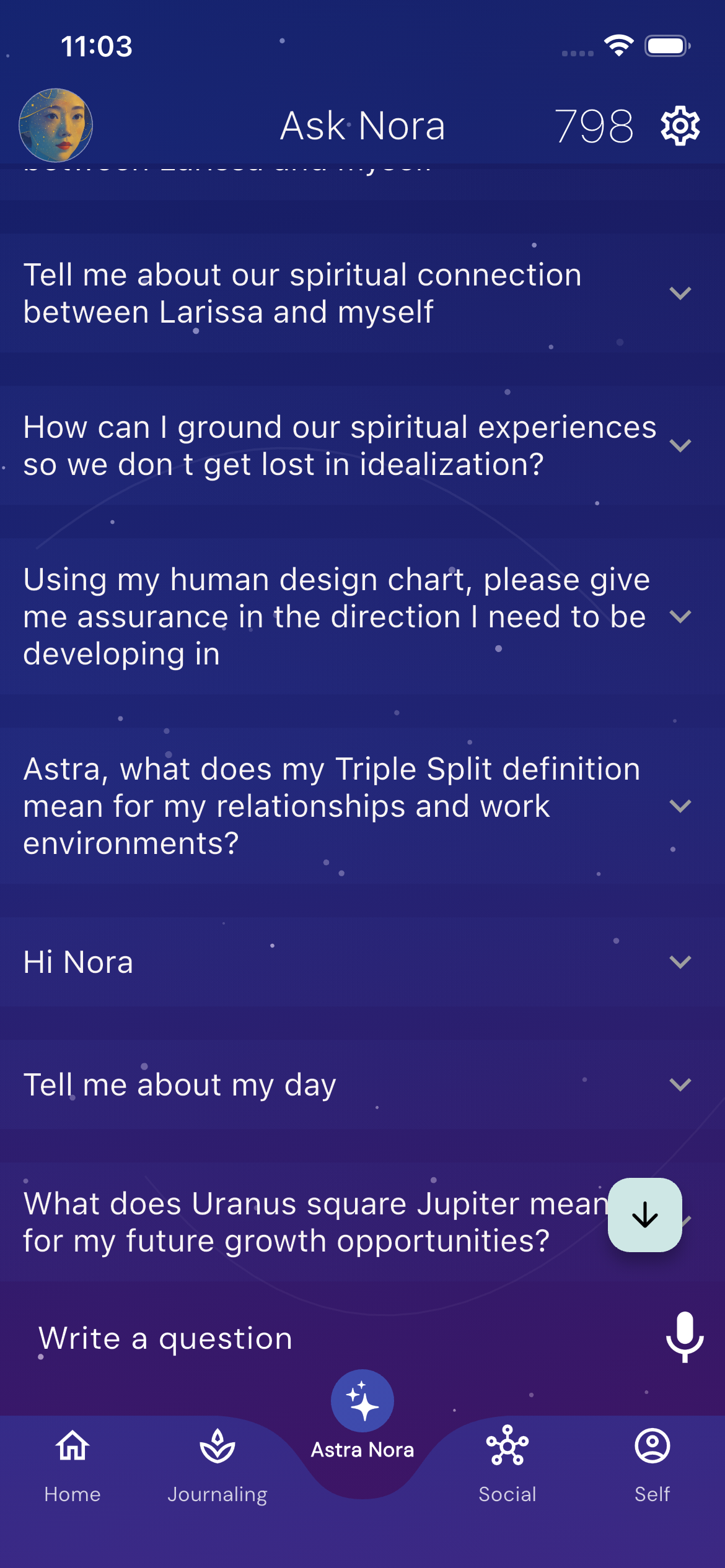The height and width of the screenshot is (1568, 725).
Task: Tap the Write a question field
Action: click(x=248, y=1338)
